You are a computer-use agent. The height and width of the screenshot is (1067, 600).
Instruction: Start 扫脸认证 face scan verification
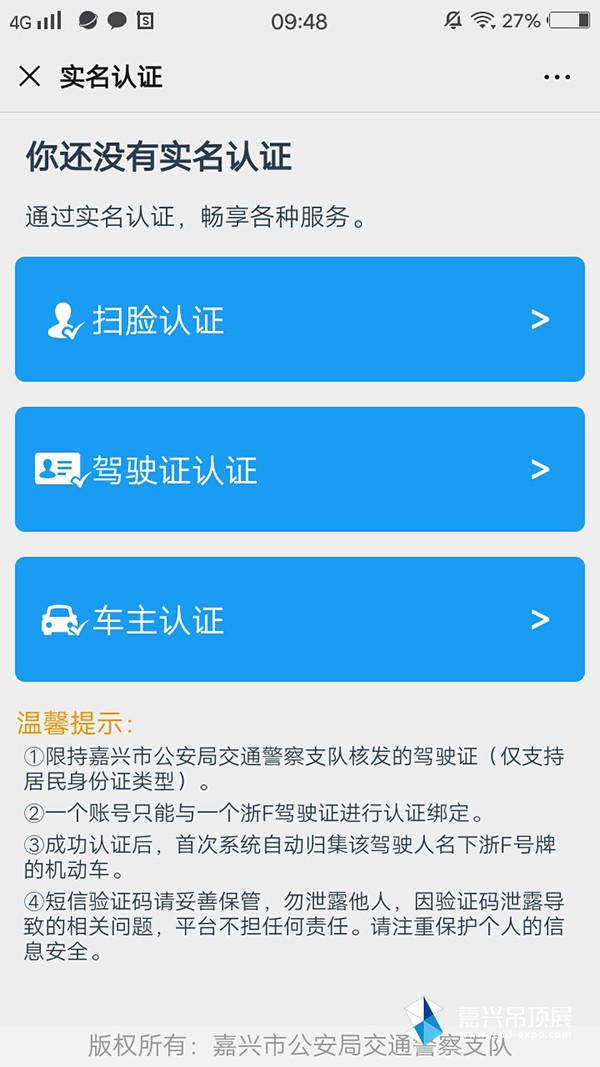coord(299,320)
